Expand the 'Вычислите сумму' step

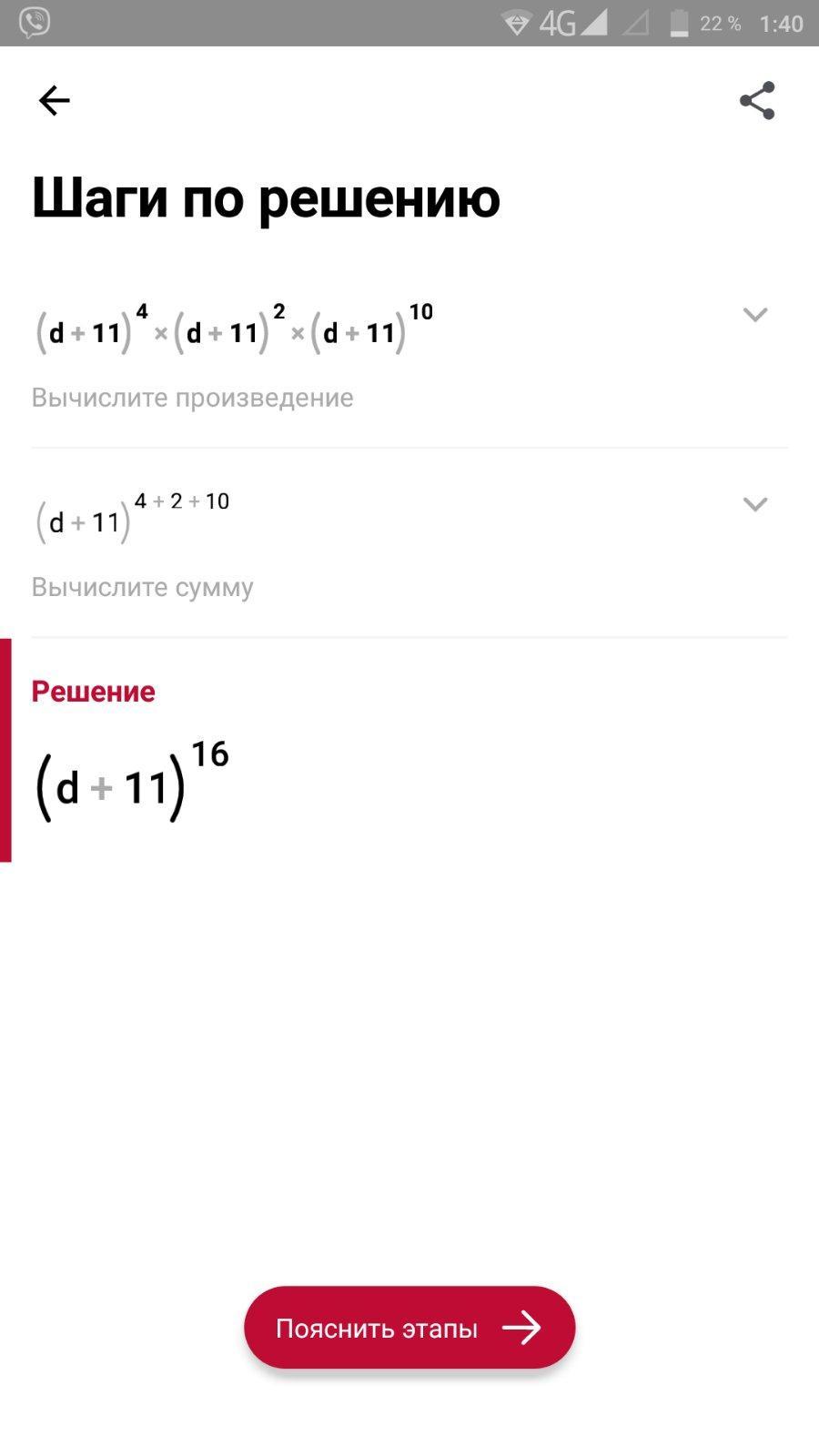[x=755, y=504]
